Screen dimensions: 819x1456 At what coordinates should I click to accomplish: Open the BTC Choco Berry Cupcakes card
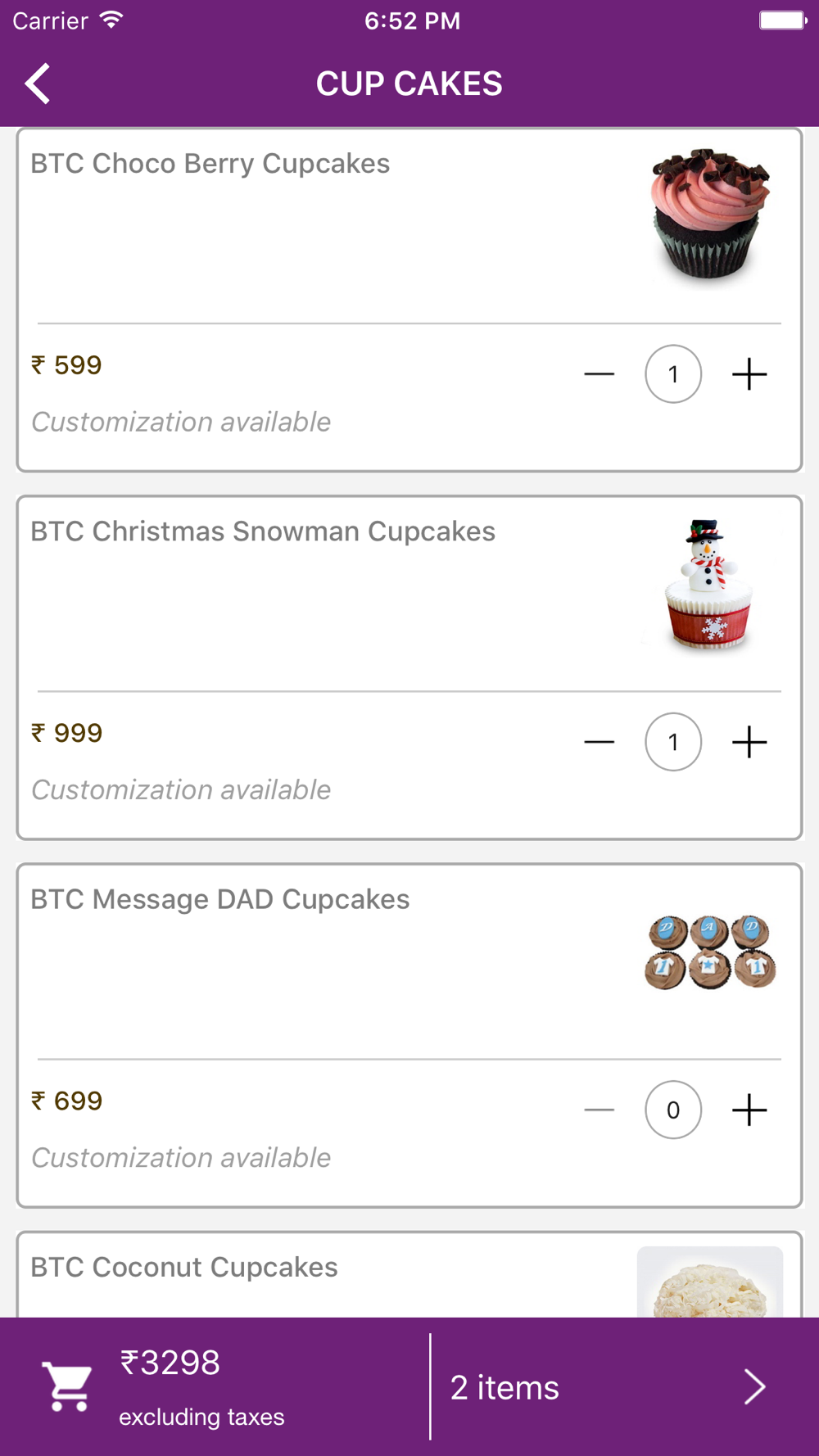pyautogui.click(x=409, y=300)
